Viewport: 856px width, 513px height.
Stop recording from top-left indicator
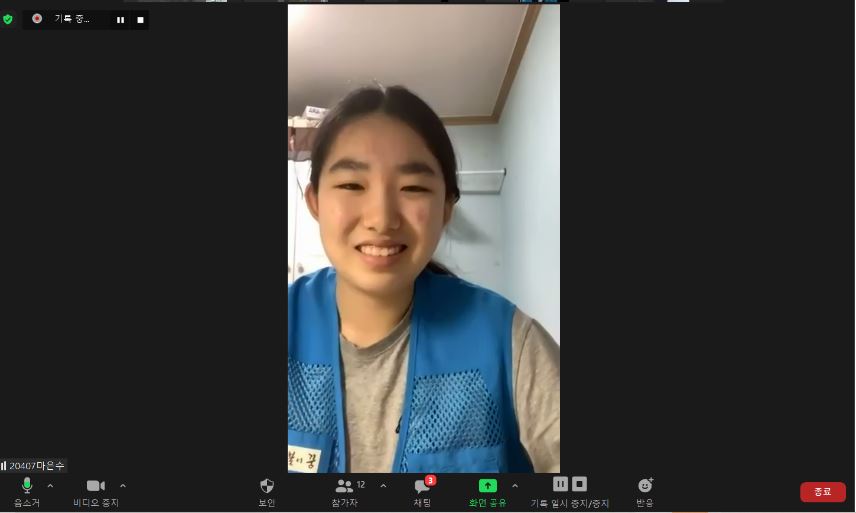140,19
